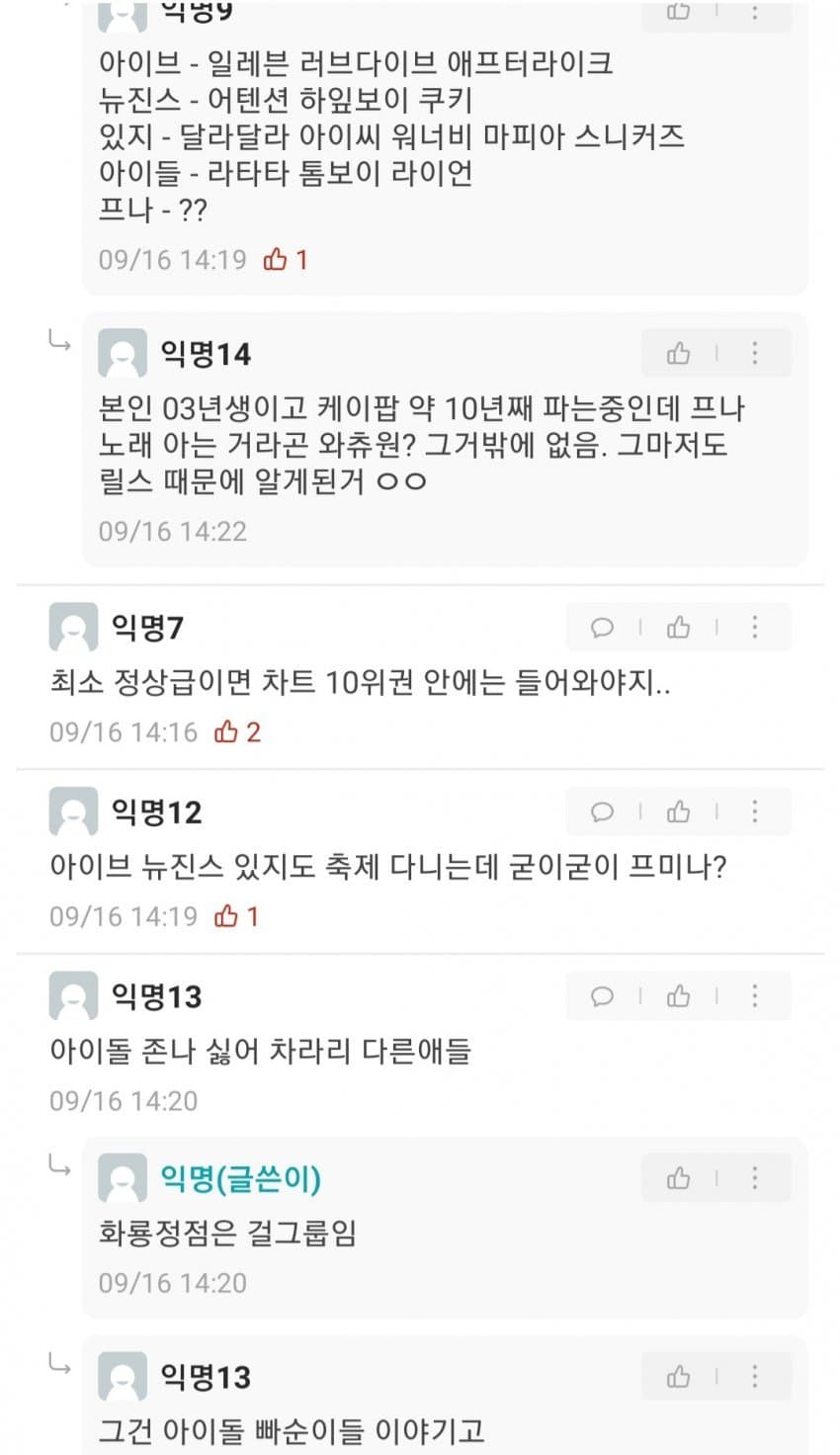840x1455 pixels.
Task: Open the three-dot menu on 익명13's 14:20 comment
Action: pos(755,995)
